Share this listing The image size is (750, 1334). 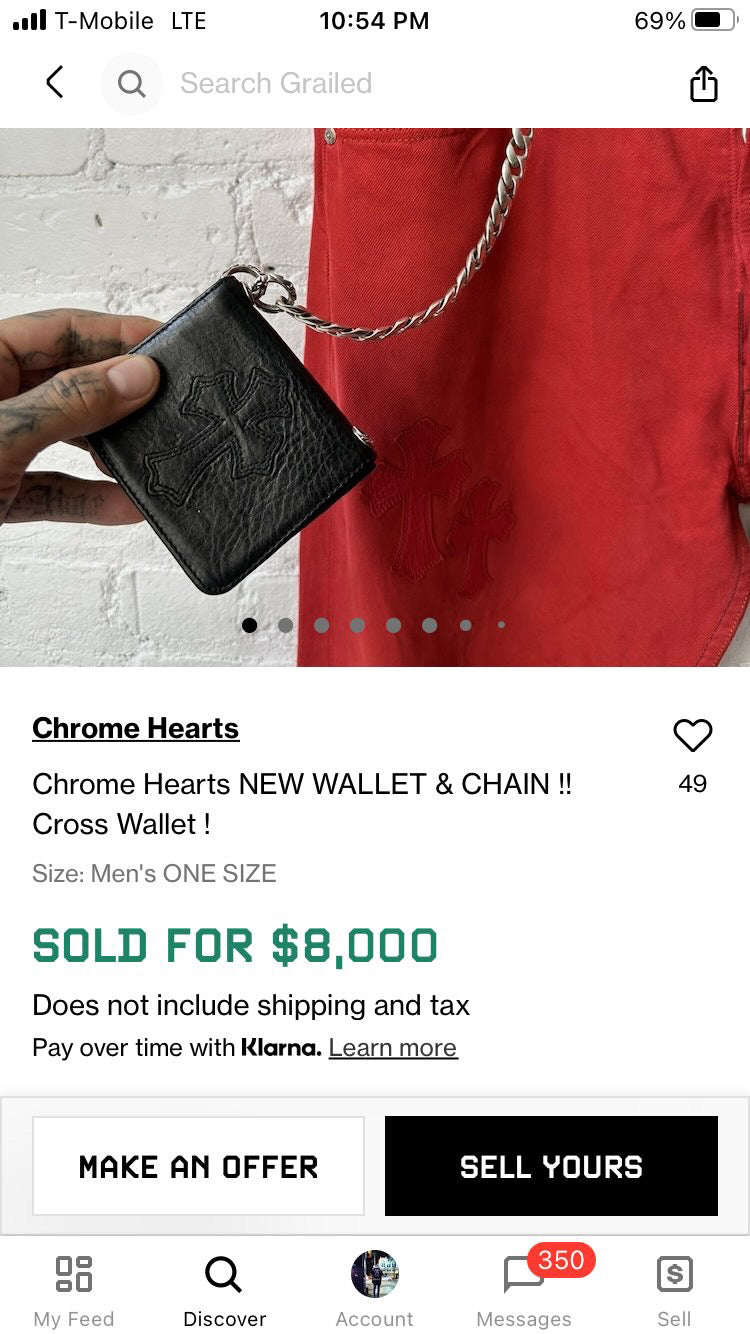[x=703, y=84]
